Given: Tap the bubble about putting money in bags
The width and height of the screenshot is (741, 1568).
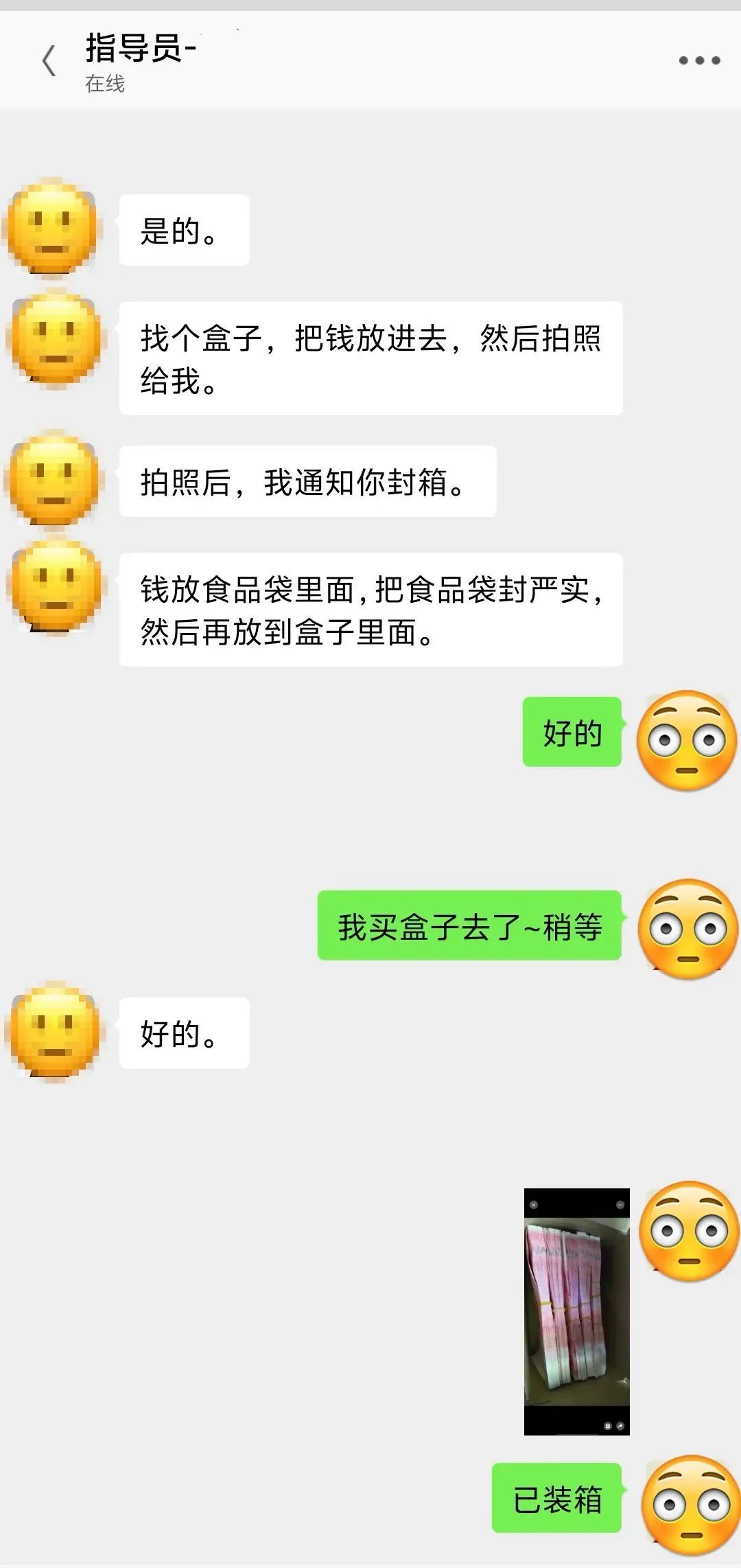Looking at the screenshot, I should (x=370, y=611).
